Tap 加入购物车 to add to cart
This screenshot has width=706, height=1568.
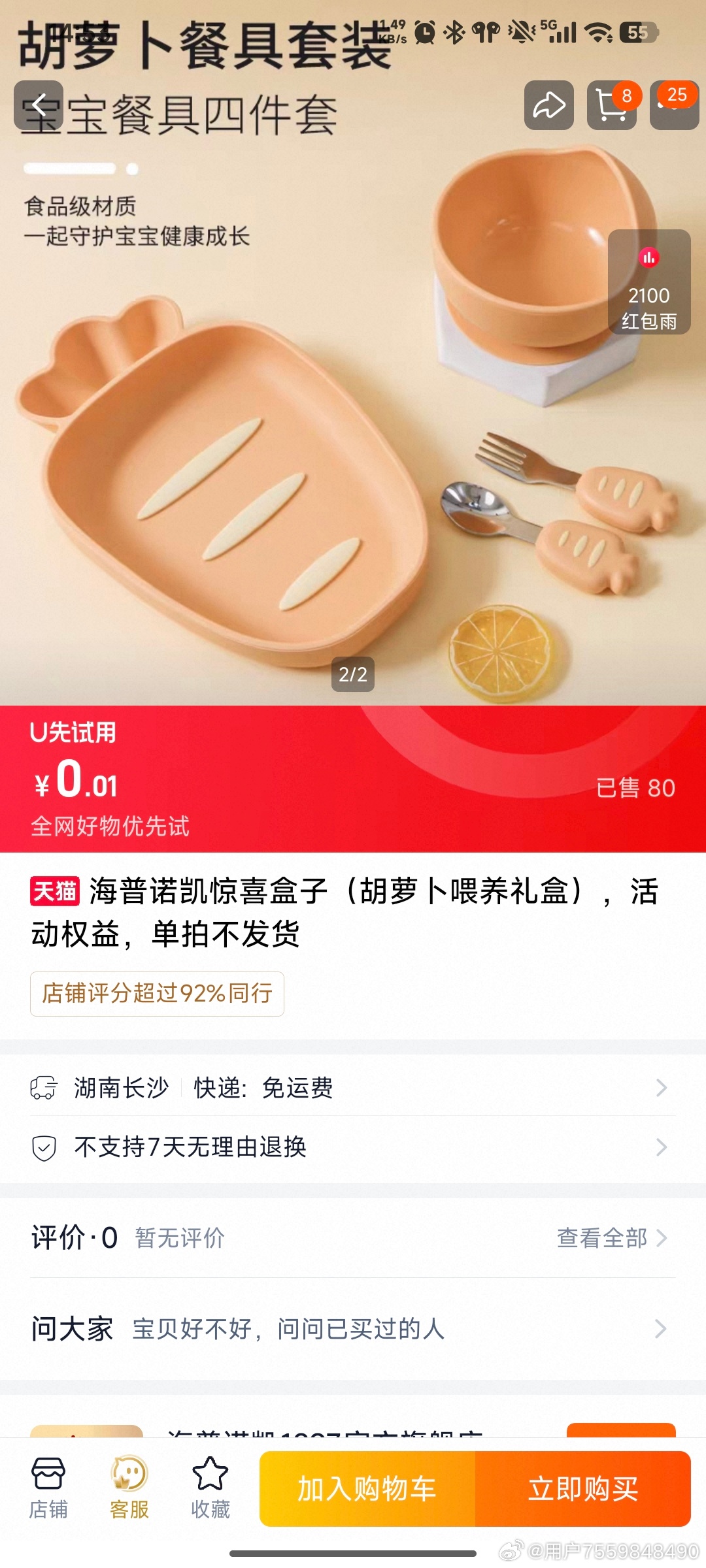tap(367, 1489)
